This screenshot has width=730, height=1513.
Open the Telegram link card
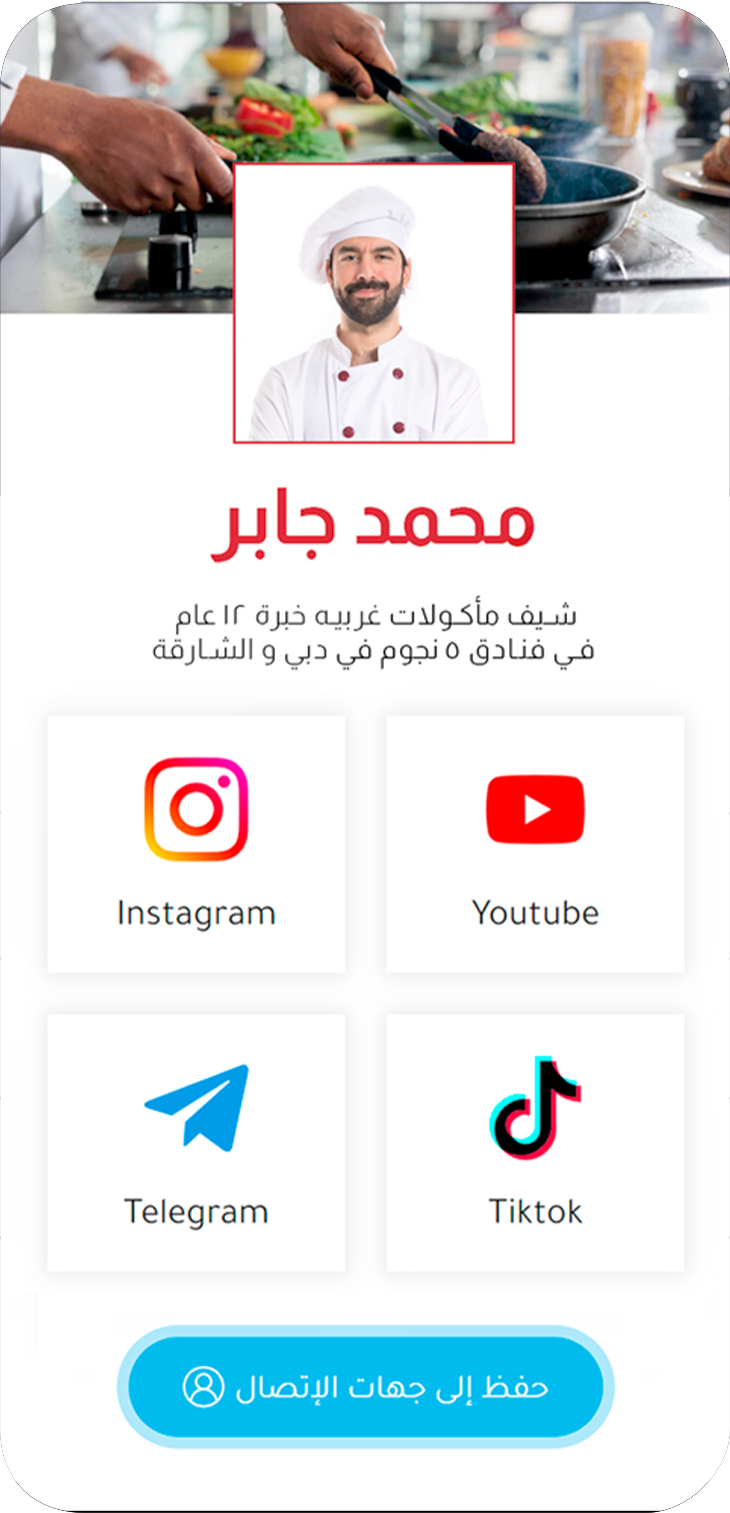(x=196, y=1142)
